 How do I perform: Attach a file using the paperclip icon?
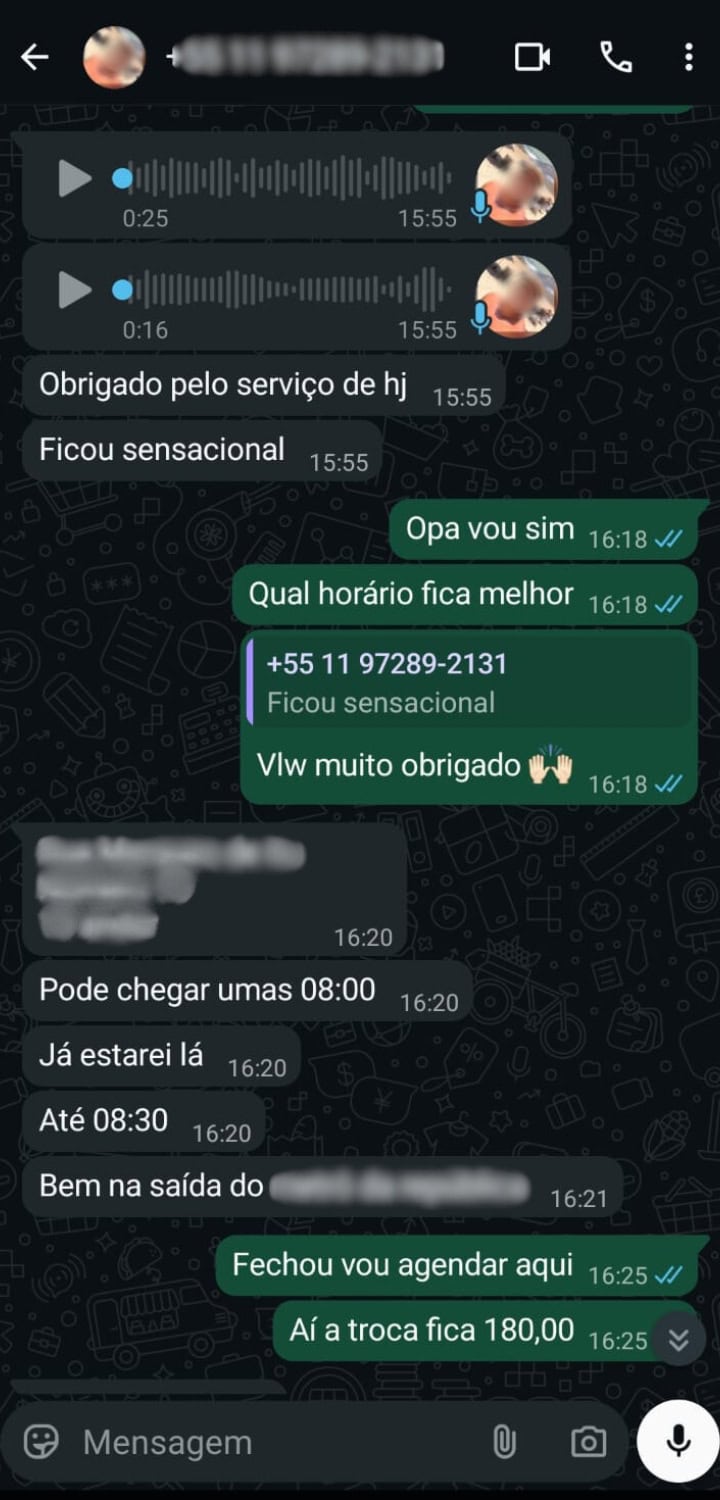click(503, 1441)
